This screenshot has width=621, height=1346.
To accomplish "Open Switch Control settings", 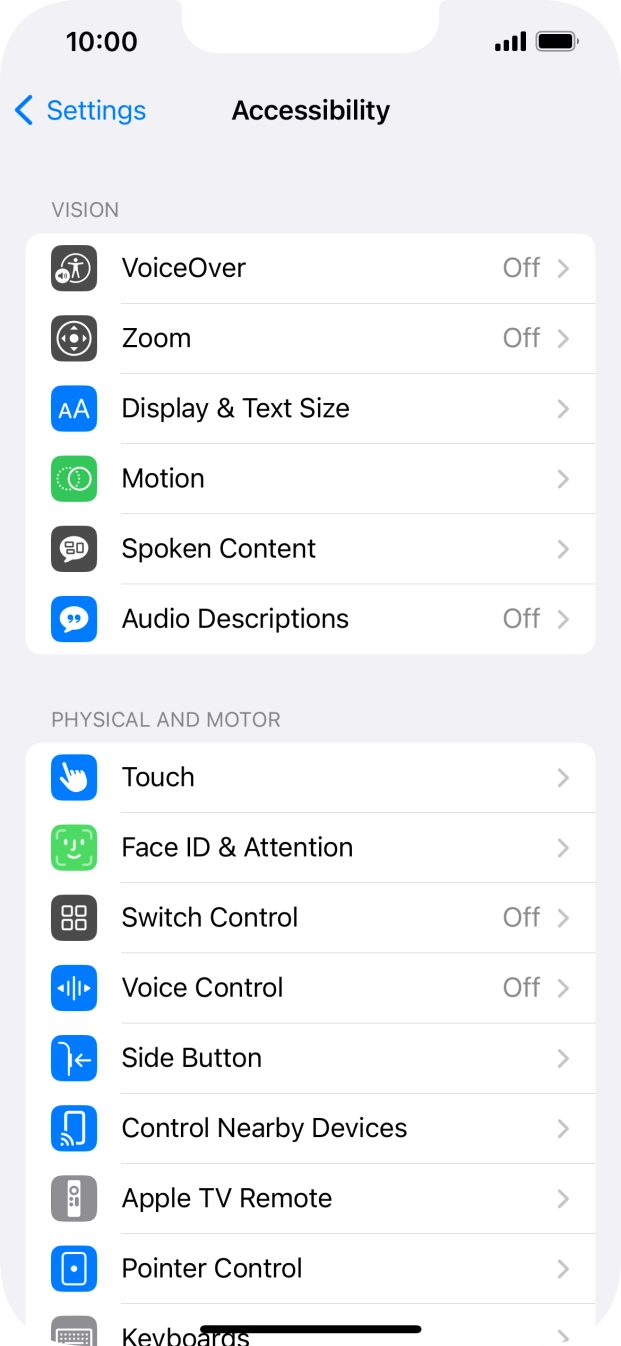I will 310,917.
